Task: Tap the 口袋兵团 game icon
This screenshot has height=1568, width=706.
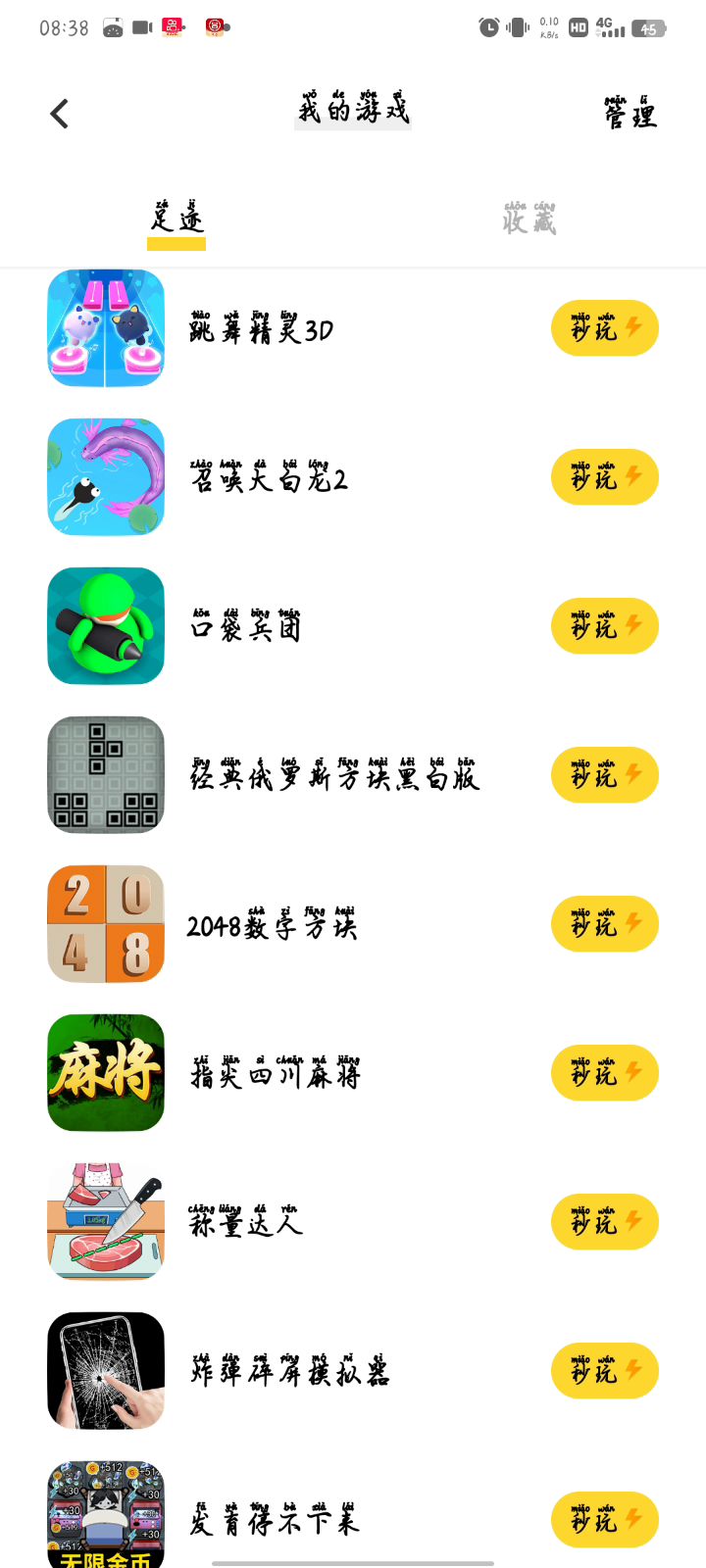Action: 106,626
